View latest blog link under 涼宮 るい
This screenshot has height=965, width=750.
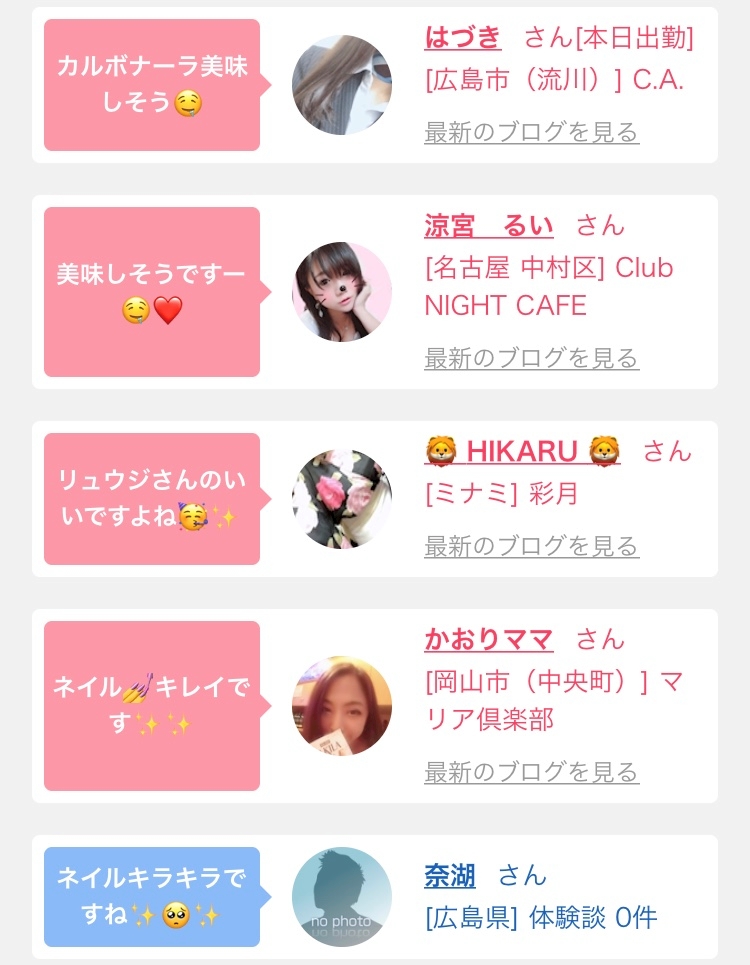531,358
